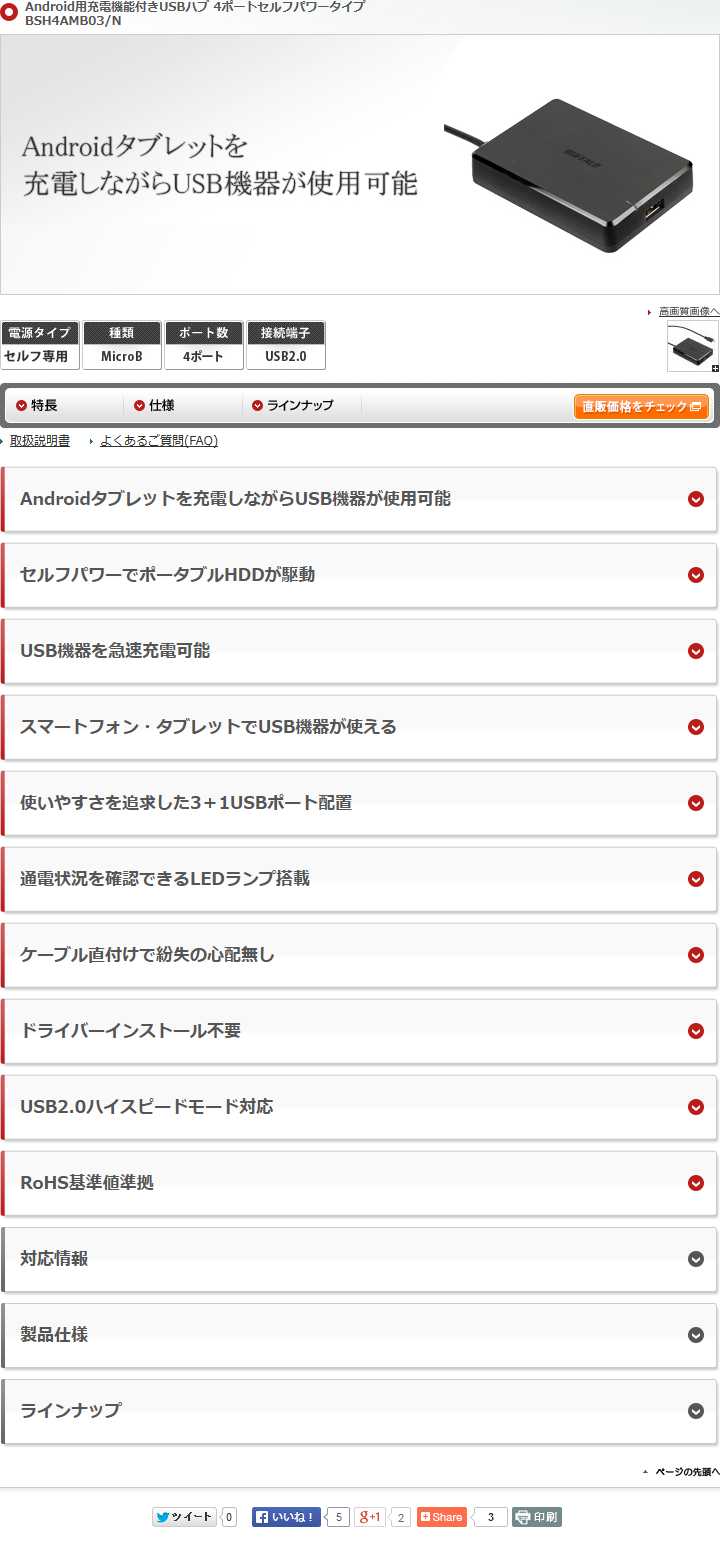Open よくあるご質問(FAQ) link
720x1543 pixels.
pos(159,440)
